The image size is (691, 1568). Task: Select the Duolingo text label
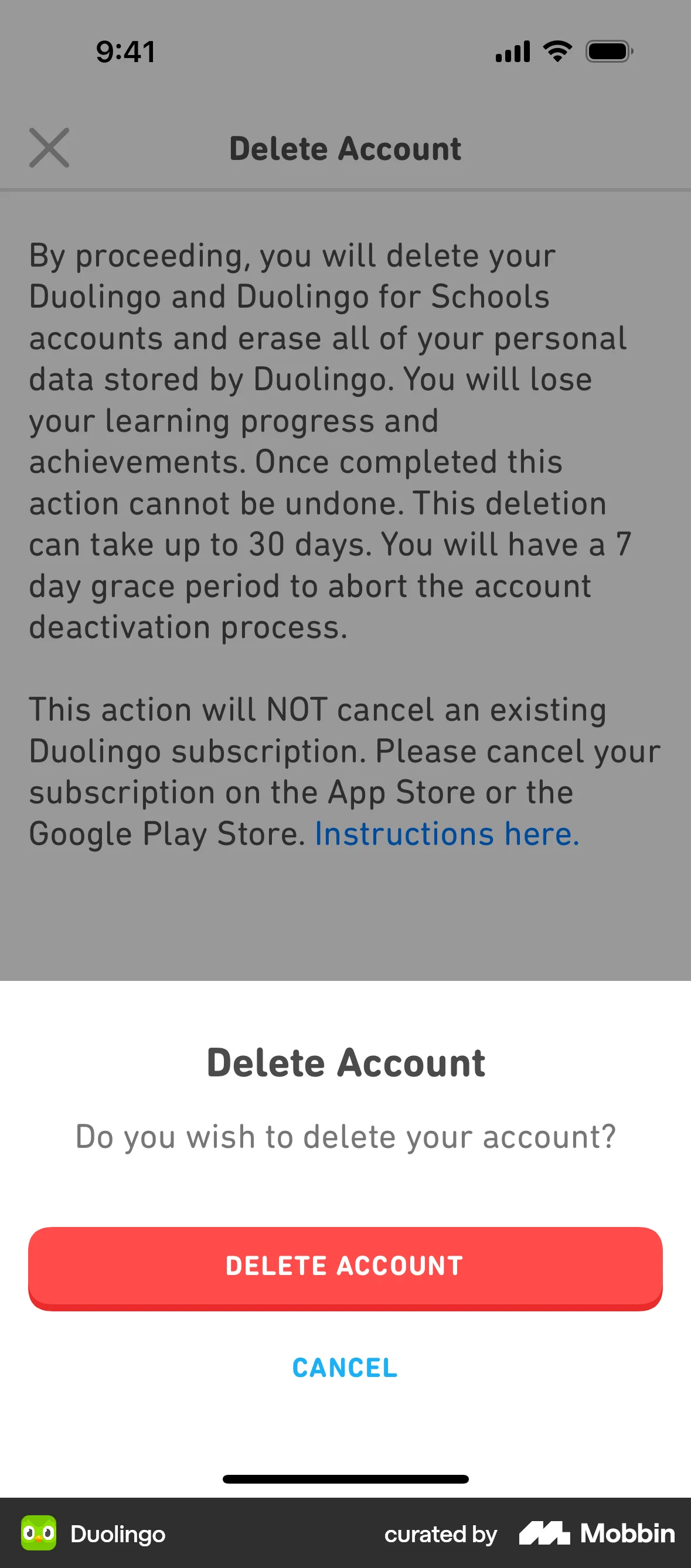pos(117,1535)
